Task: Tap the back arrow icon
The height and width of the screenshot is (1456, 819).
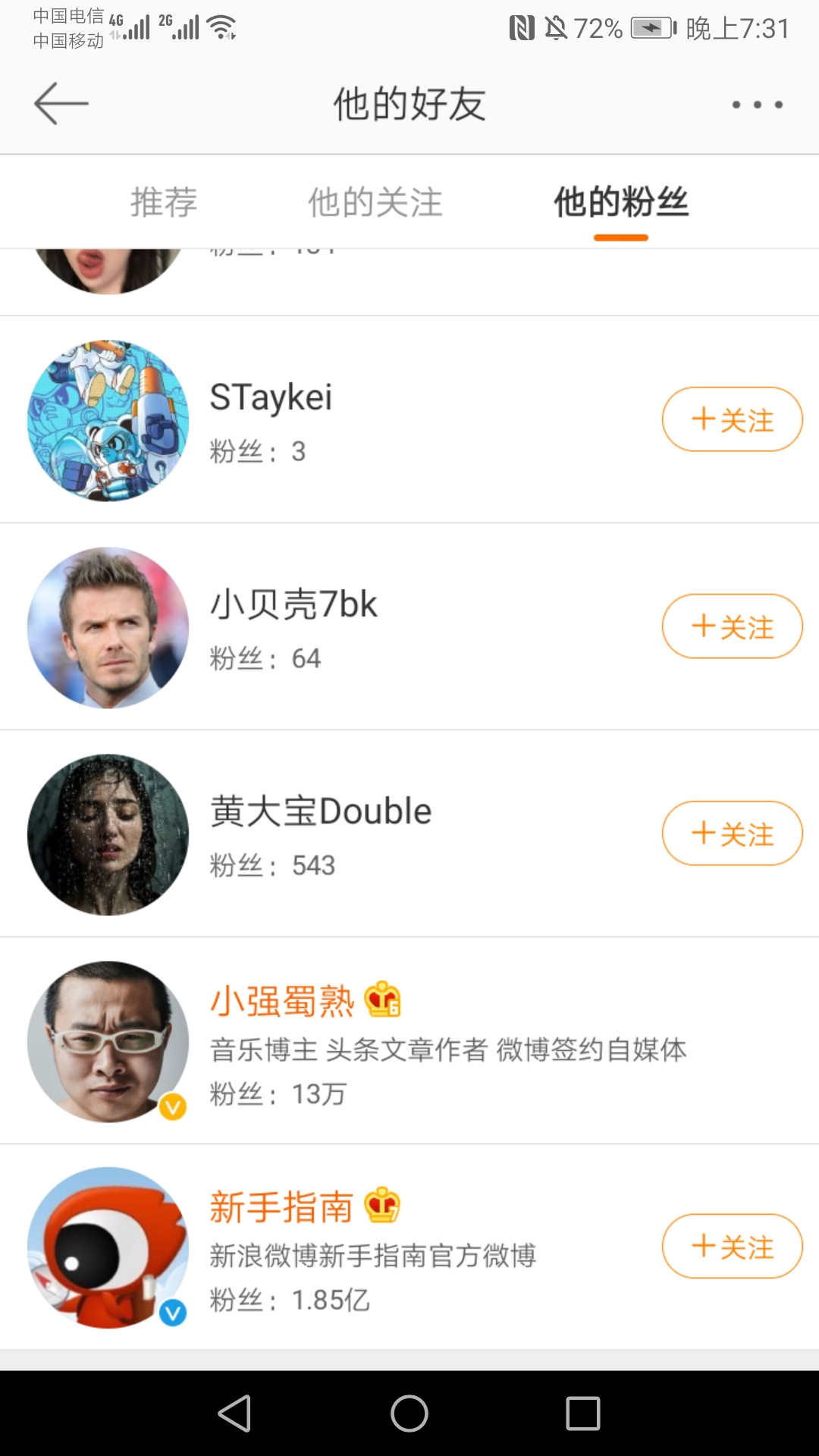Action: click(x=61, y=103)
